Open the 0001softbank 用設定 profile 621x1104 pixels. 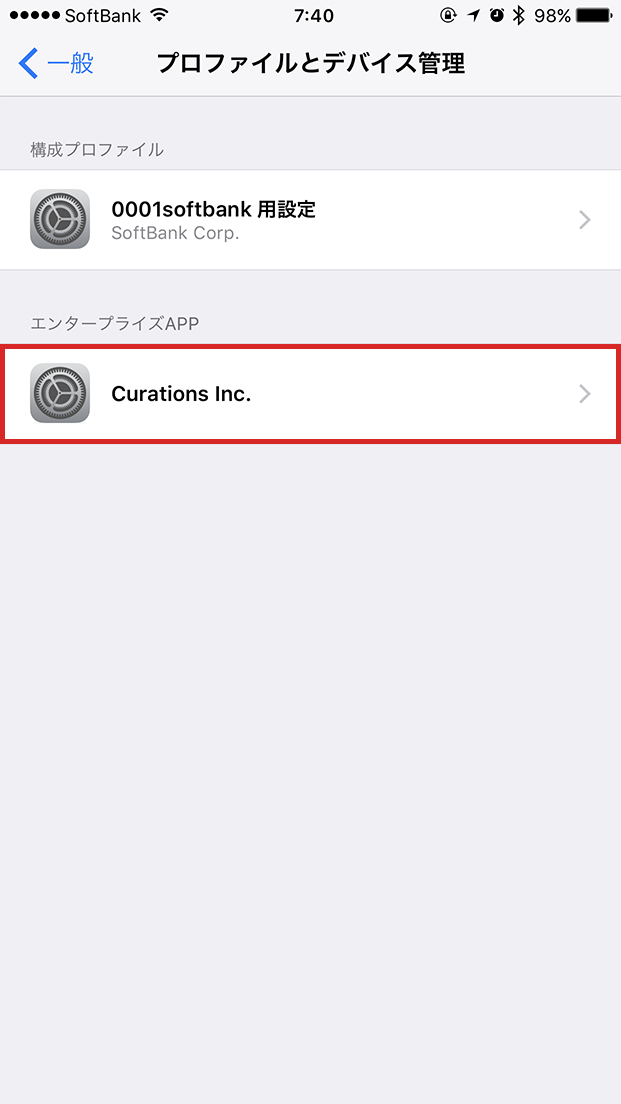(x=310, y=220)
